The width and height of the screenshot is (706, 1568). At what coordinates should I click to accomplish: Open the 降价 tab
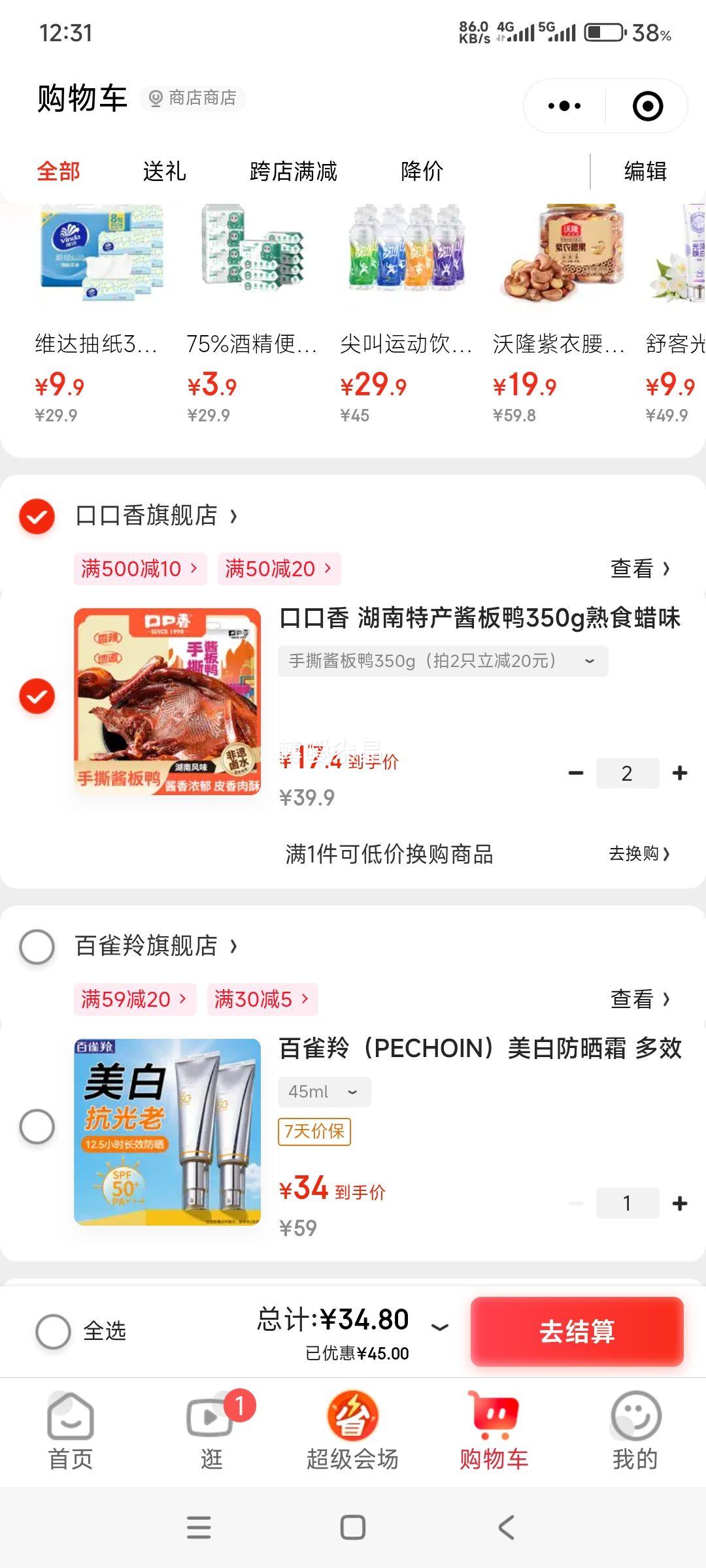point(422,172)
